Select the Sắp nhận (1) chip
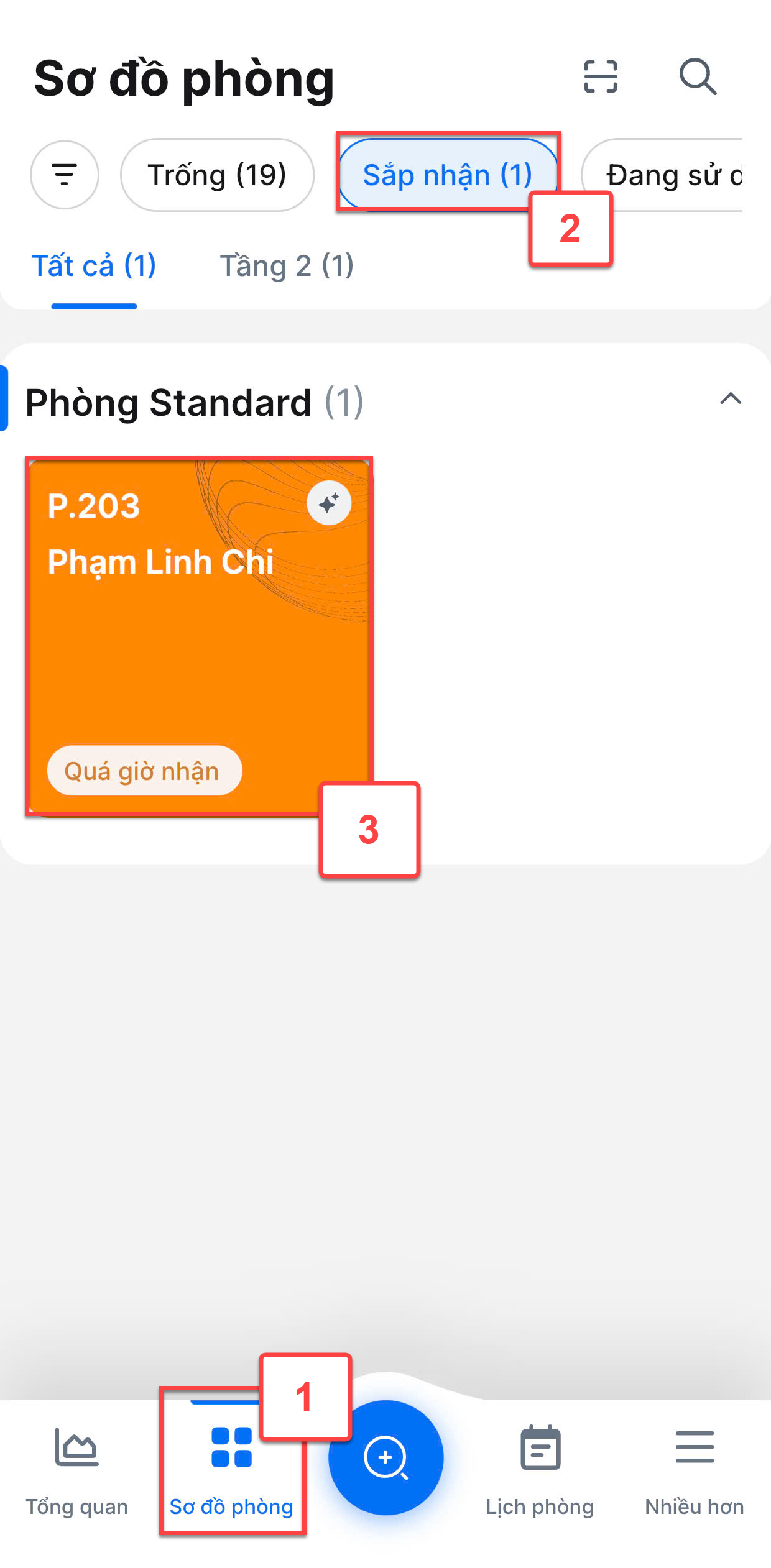Viewport: 771px width, 1568px height. click(448, 175)
